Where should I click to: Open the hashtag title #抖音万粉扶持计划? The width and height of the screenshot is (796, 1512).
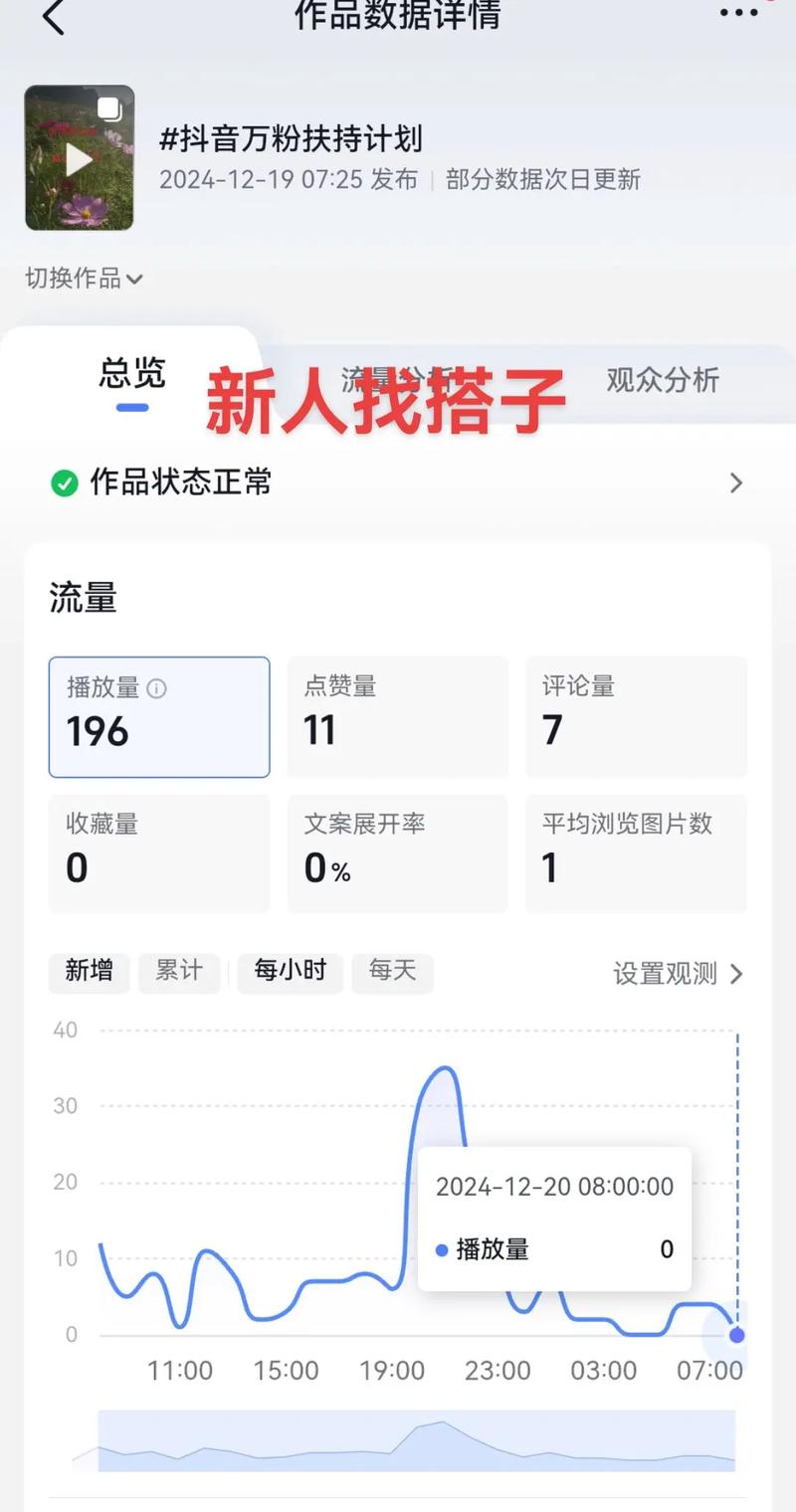pyautogui.click(x=293, y=140)
